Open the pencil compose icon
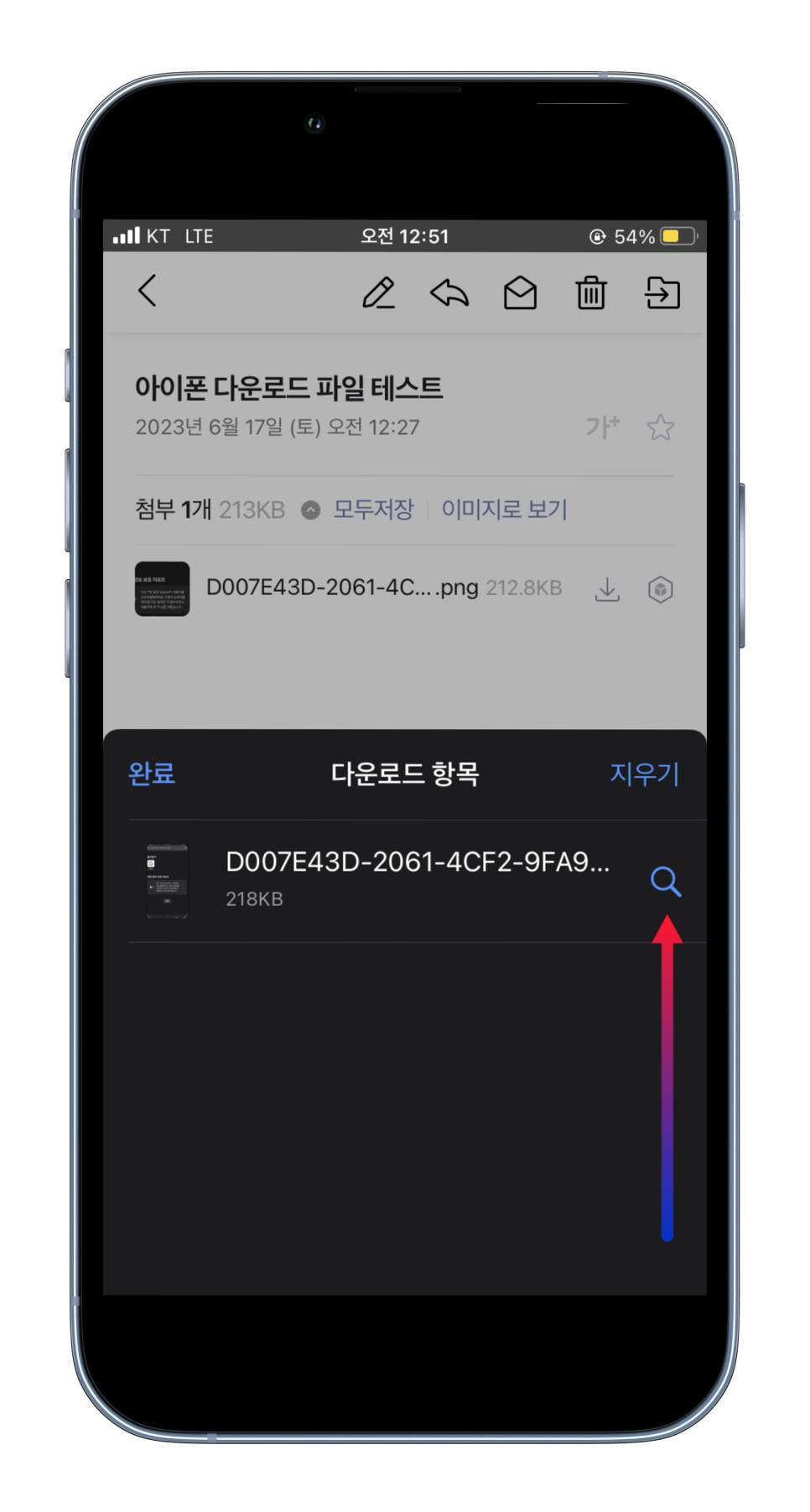 (378, 293)
